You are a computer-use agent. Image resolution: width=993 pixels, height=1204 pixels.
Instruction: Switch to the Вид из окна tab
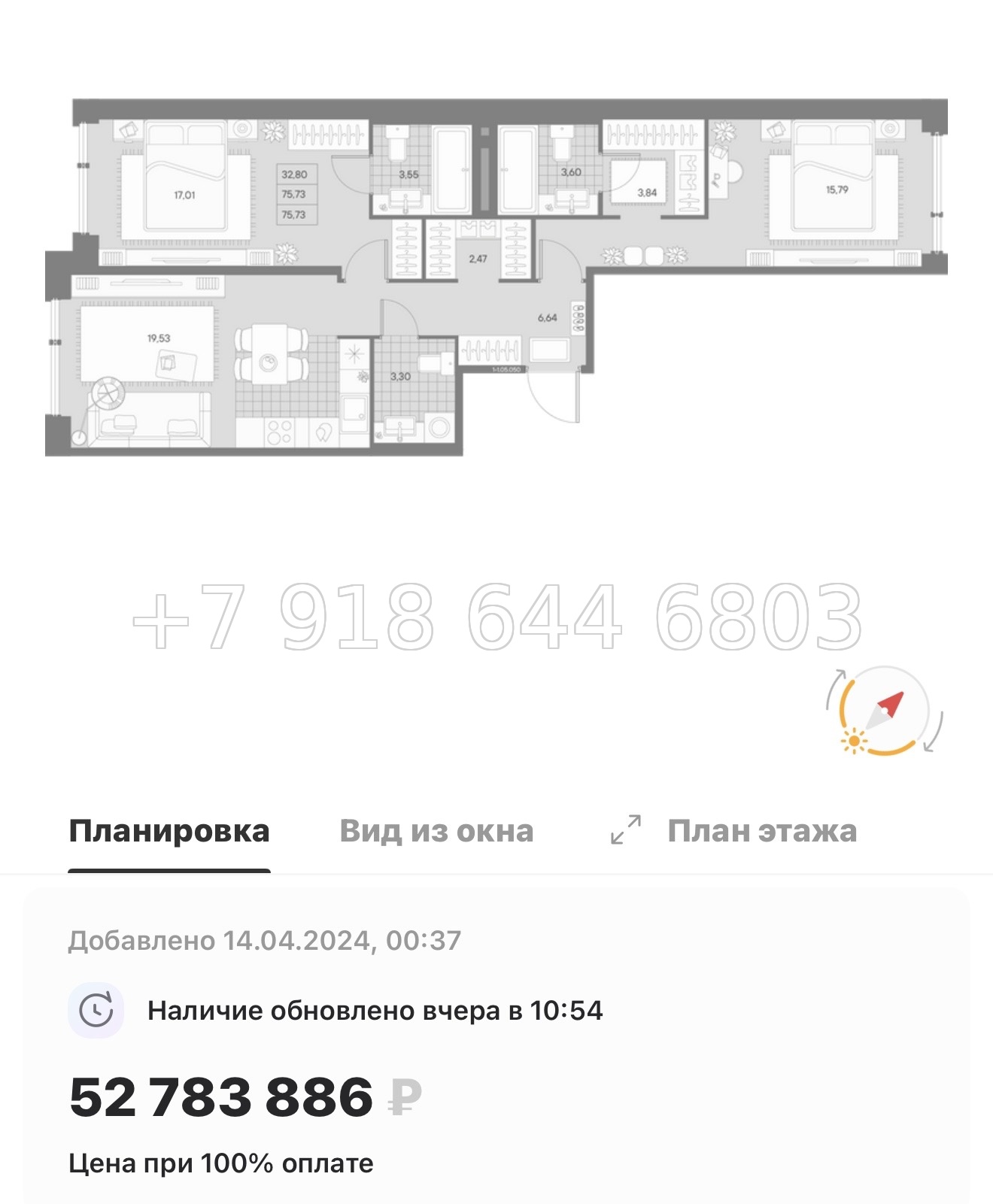[x=435, y=829]
